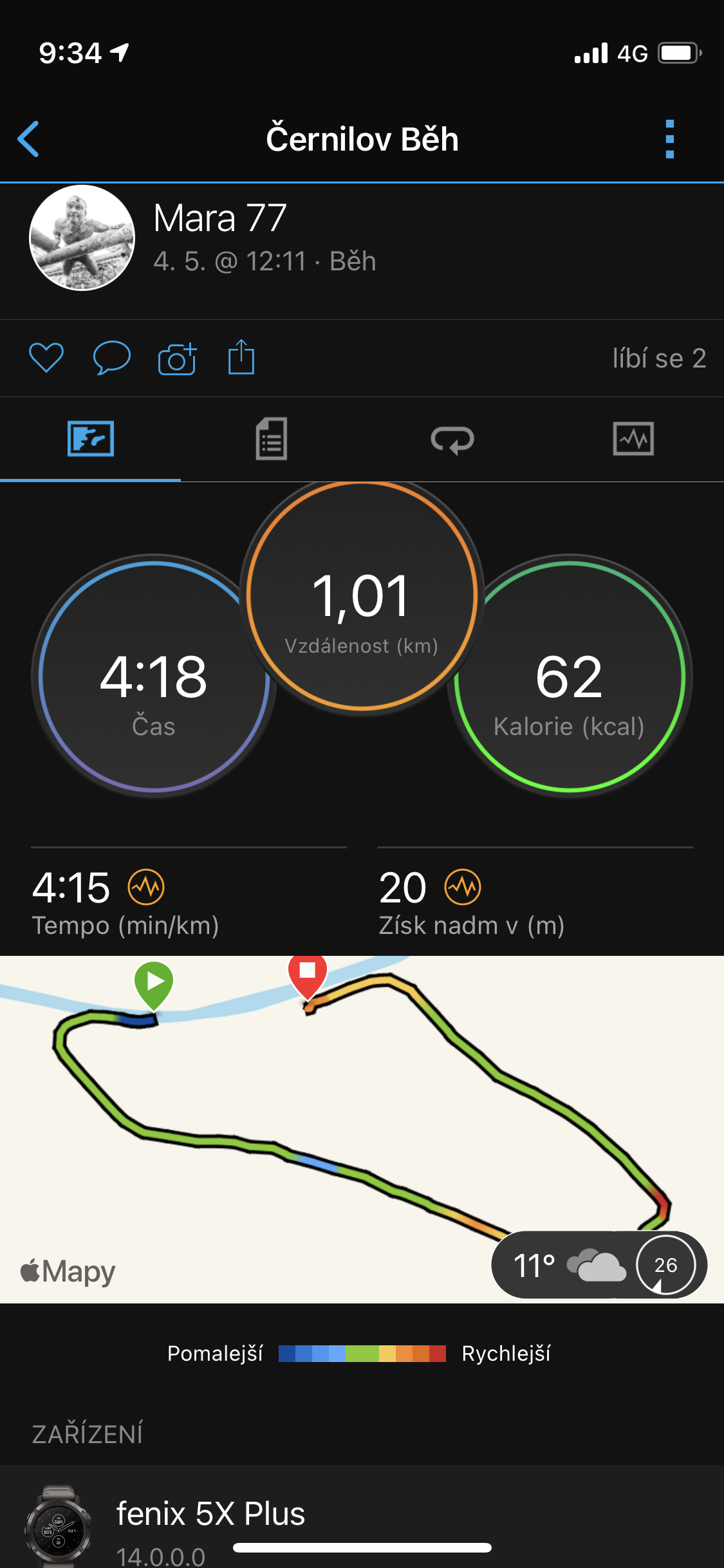
Task: Open the elevation chart icon next to 20
Action: pos(463,887)
